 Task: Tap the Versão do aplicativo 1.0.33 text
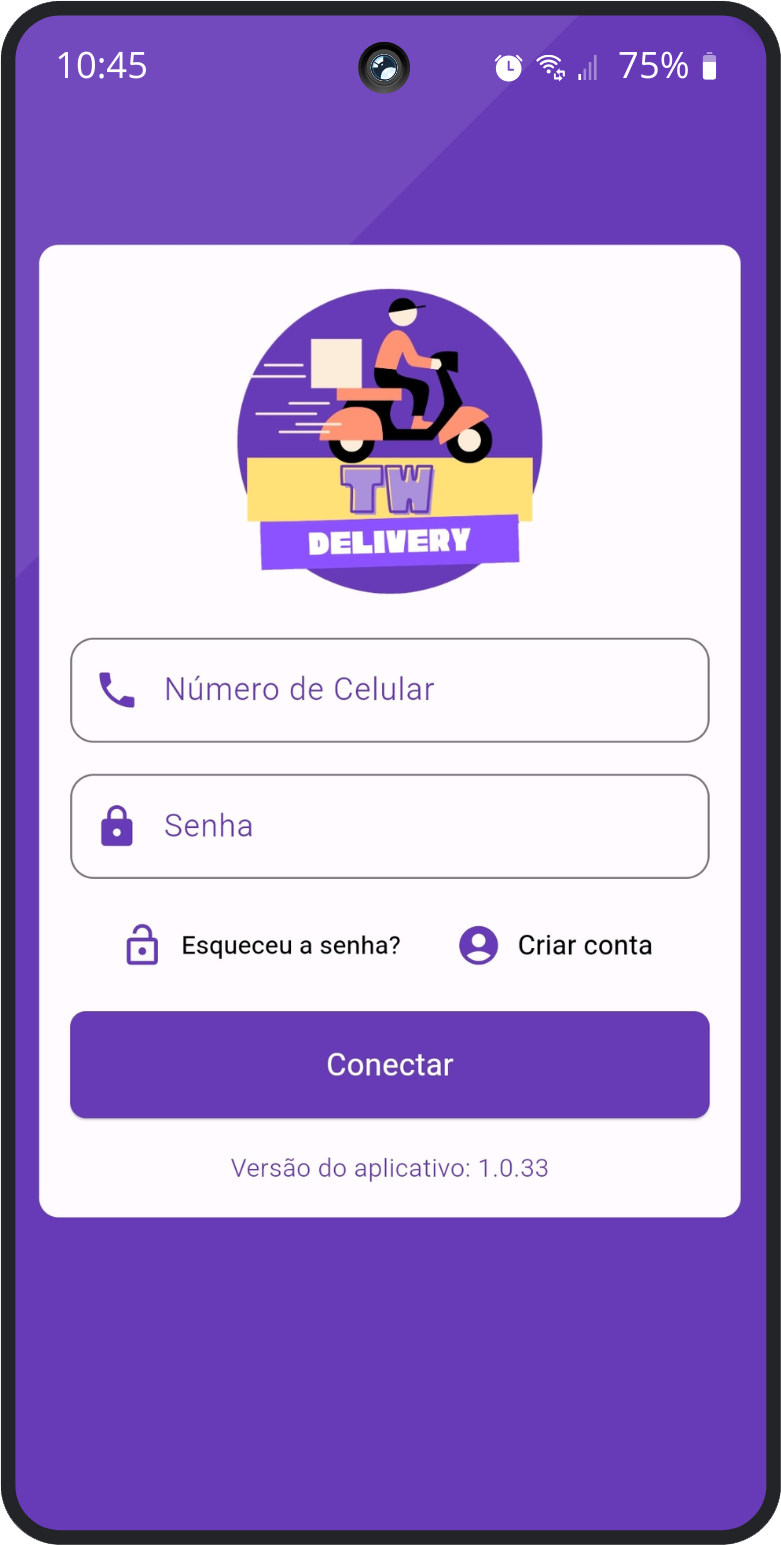click(390, 1167)
